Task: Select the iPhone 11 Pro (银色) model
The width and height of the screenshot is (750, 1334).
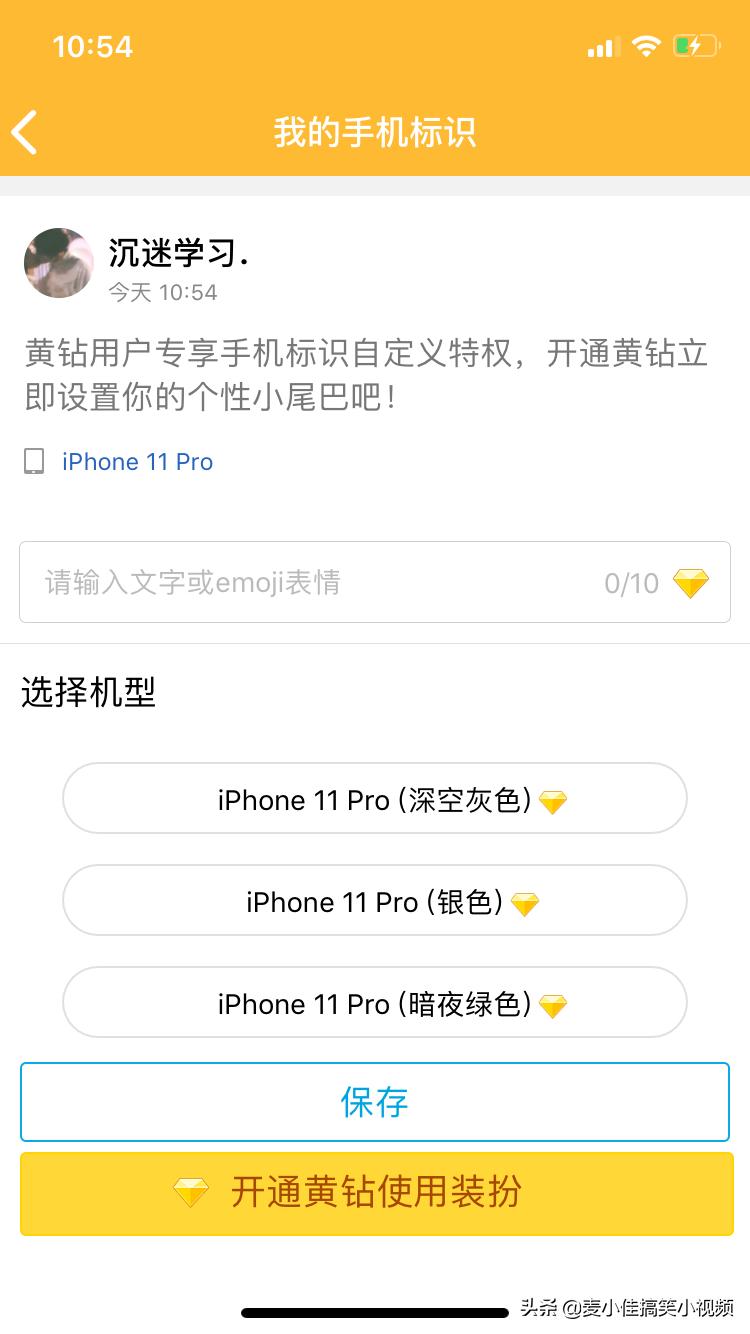Action: pyautogui.click(x=375, y=901)
